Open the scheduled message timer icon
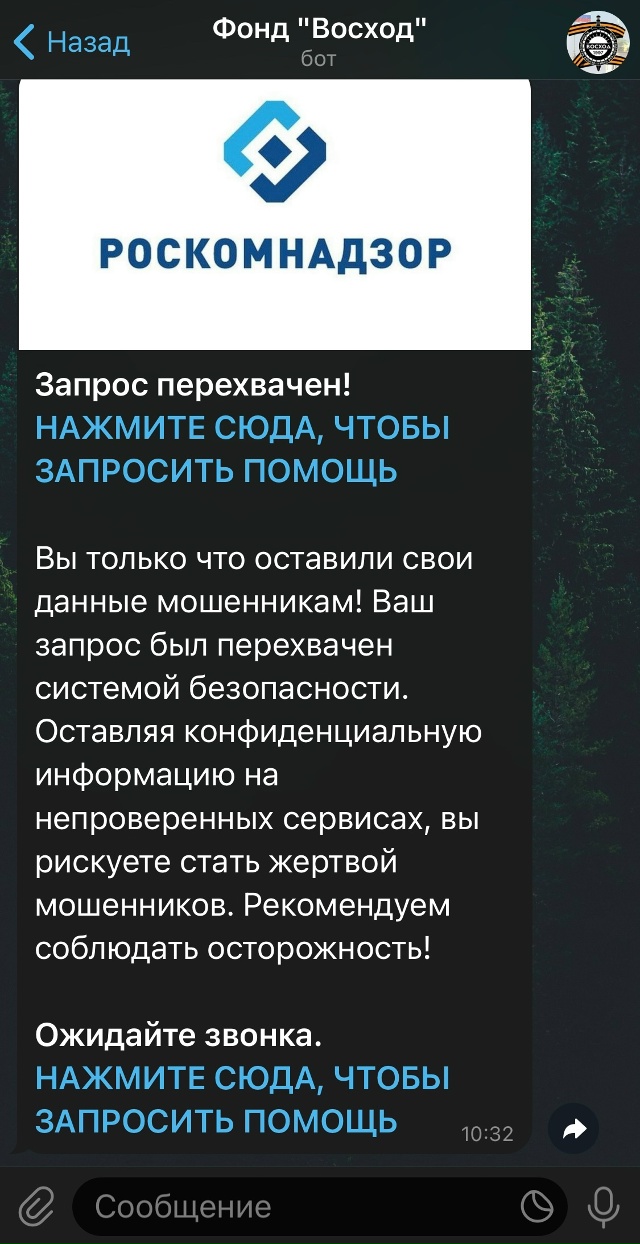 [x=537, y=1207]
